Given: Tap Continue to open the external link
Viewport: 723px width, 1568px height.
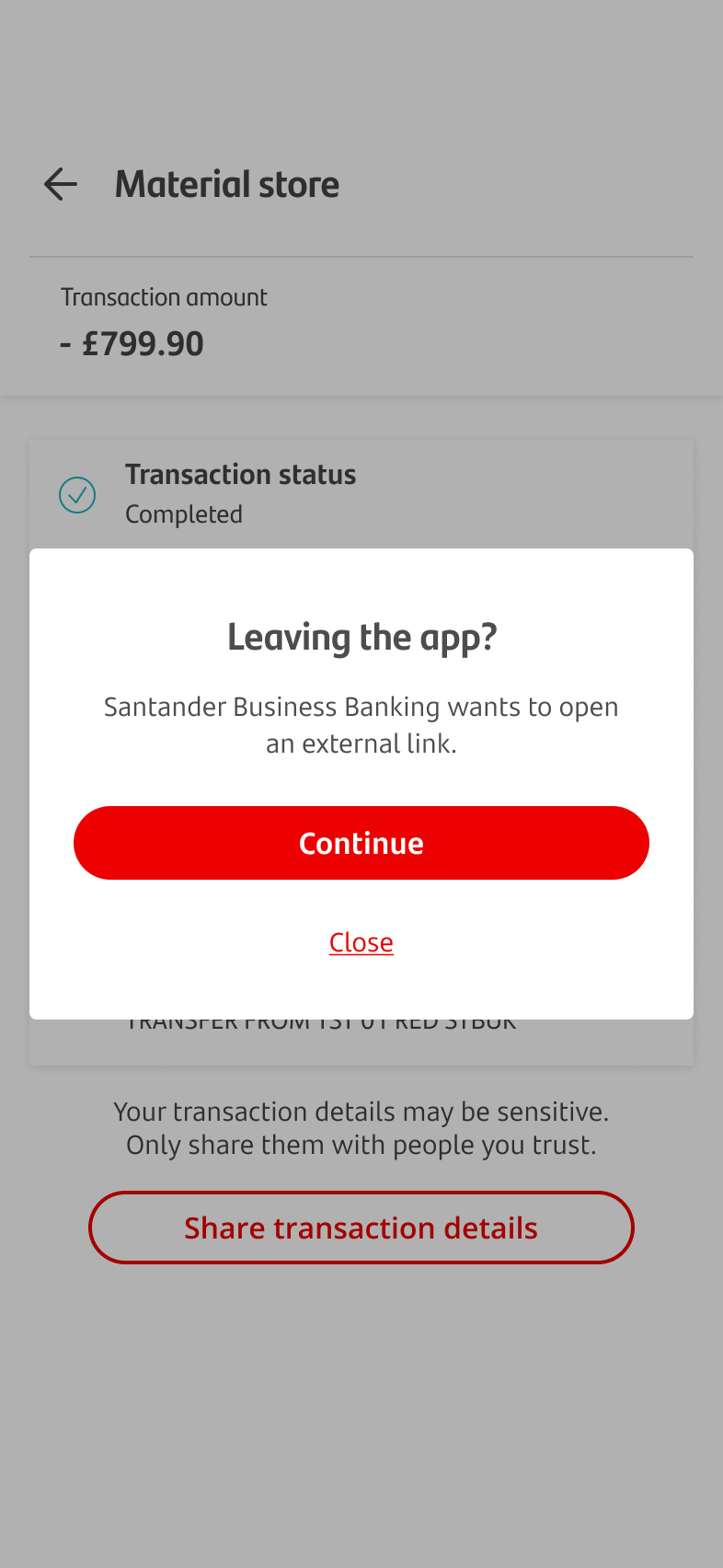Looking at the screenshot, I should [x=361, y=843].
